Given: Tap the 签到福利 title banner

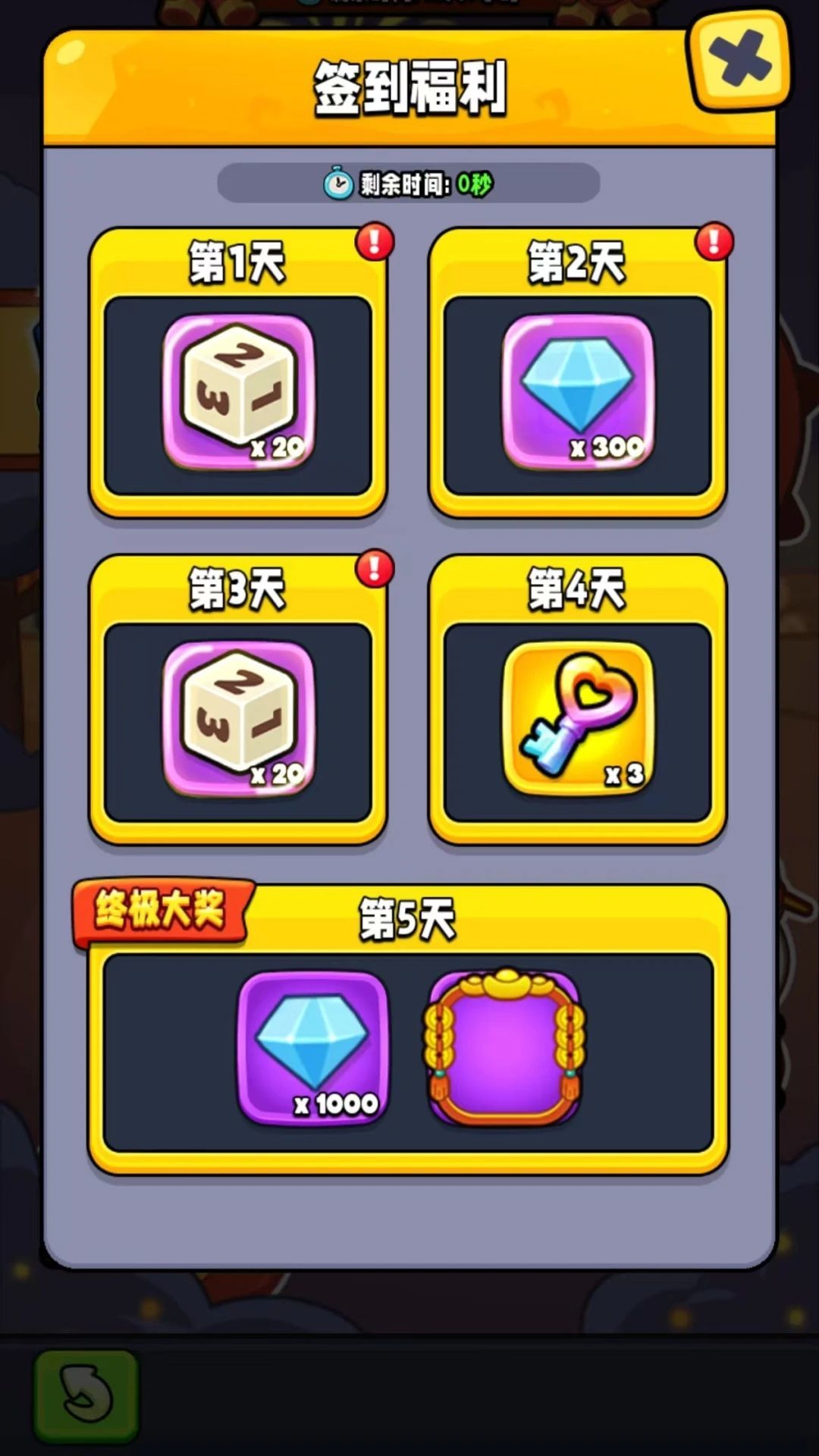Looking at the screenshot, I should [x=409, y=83].
